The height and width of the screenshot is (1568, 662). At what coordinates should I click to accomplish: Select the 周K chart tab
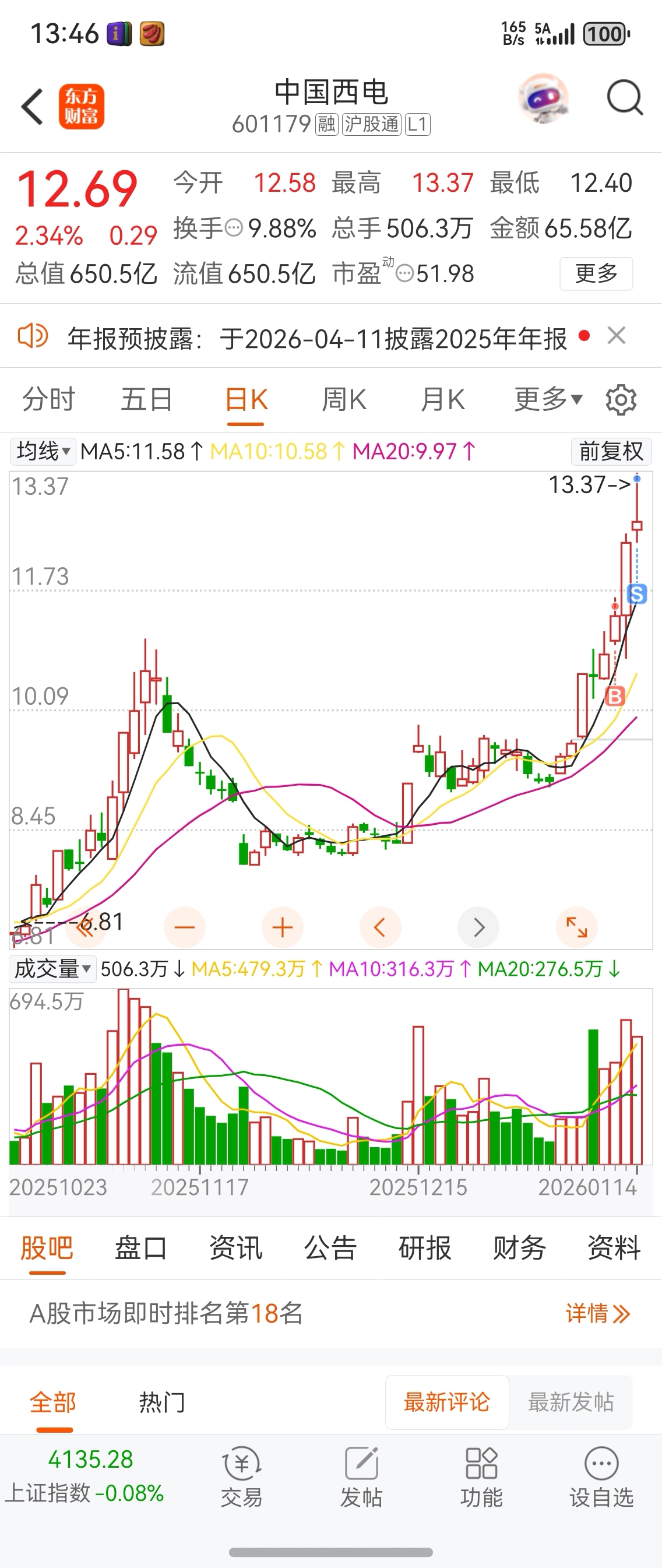(344, 400)
